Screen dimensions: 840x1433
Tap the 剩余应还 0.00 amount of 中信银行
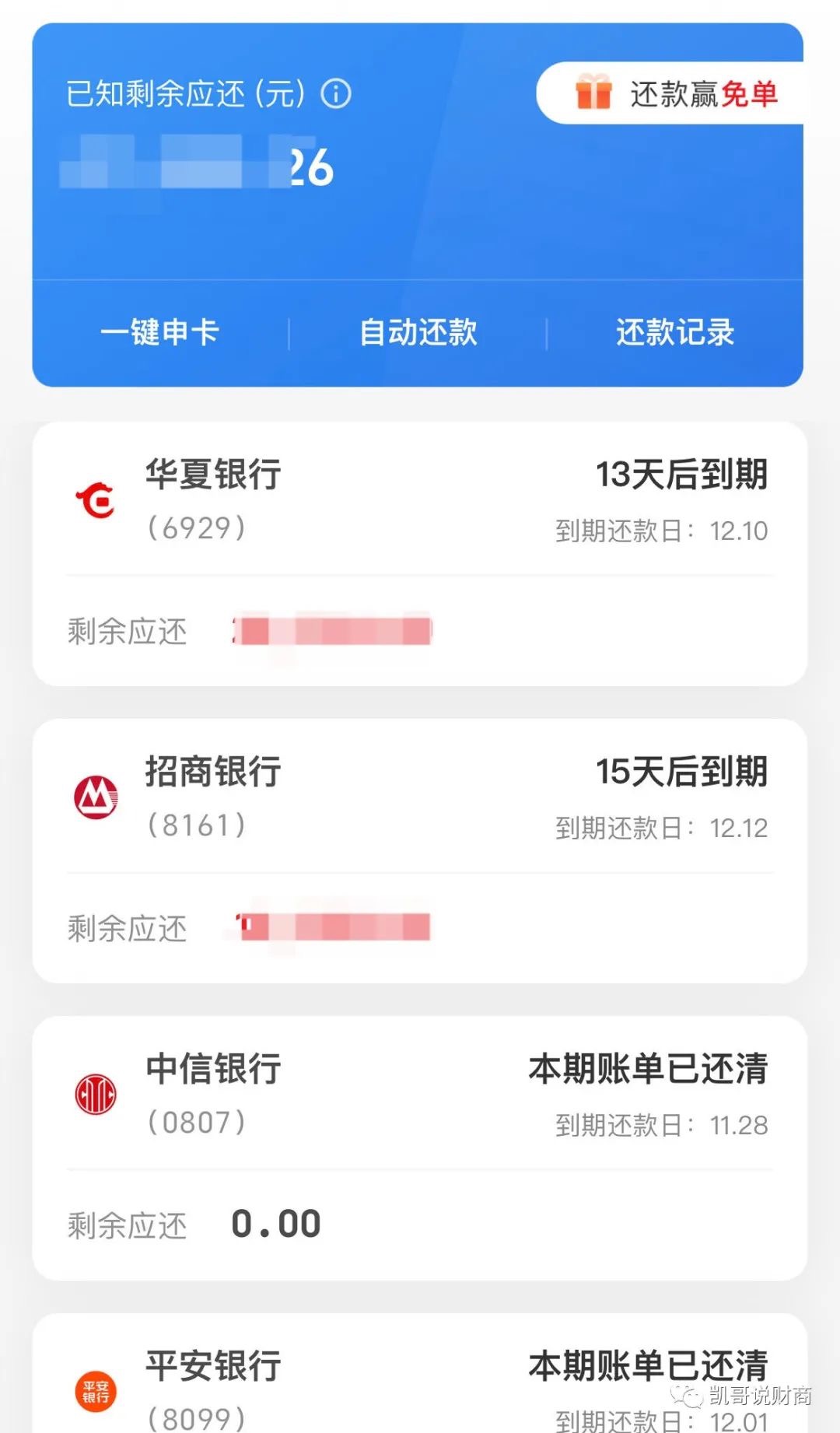pos(278,1222)
